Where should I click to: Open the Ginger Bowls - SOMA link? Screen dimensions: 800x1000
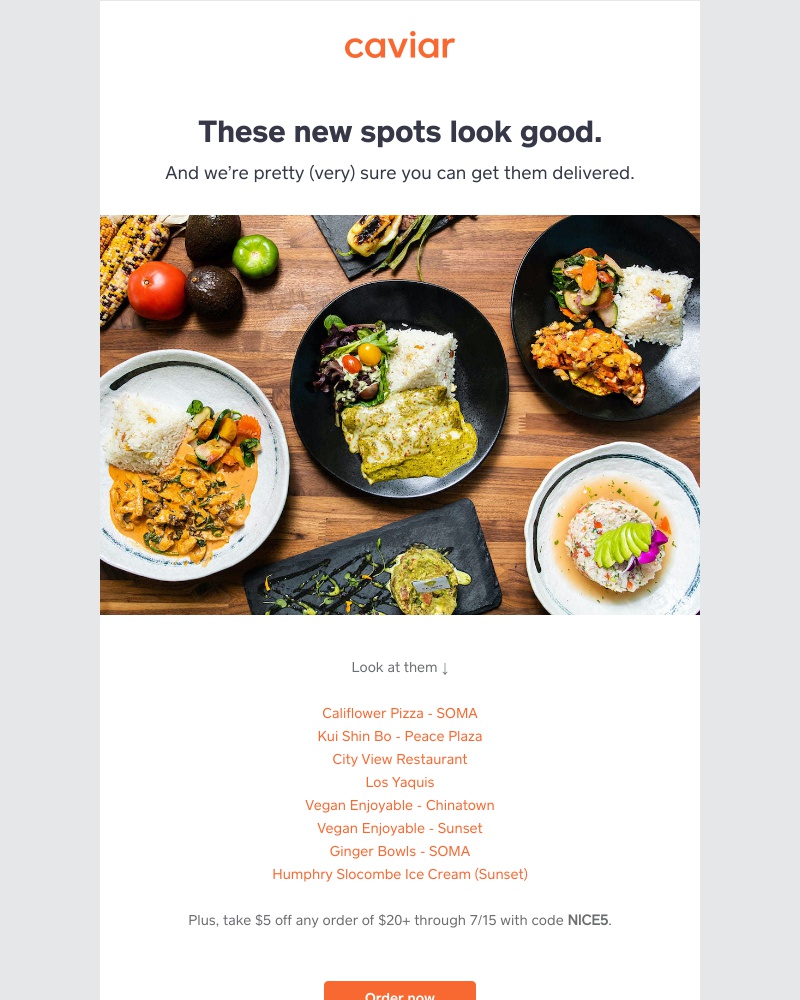point(399,851)
